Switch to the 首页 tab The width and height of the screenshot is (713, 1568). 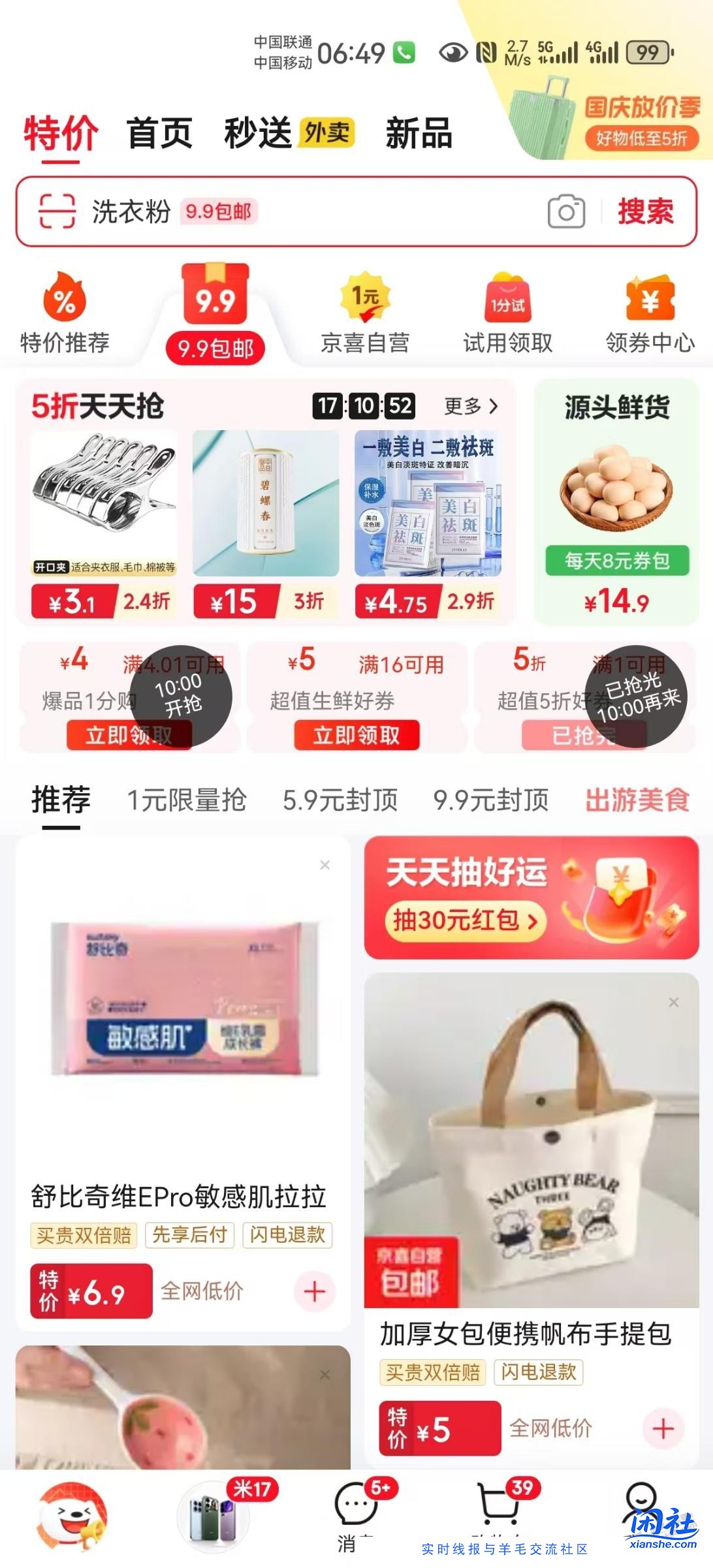point(159,133)
